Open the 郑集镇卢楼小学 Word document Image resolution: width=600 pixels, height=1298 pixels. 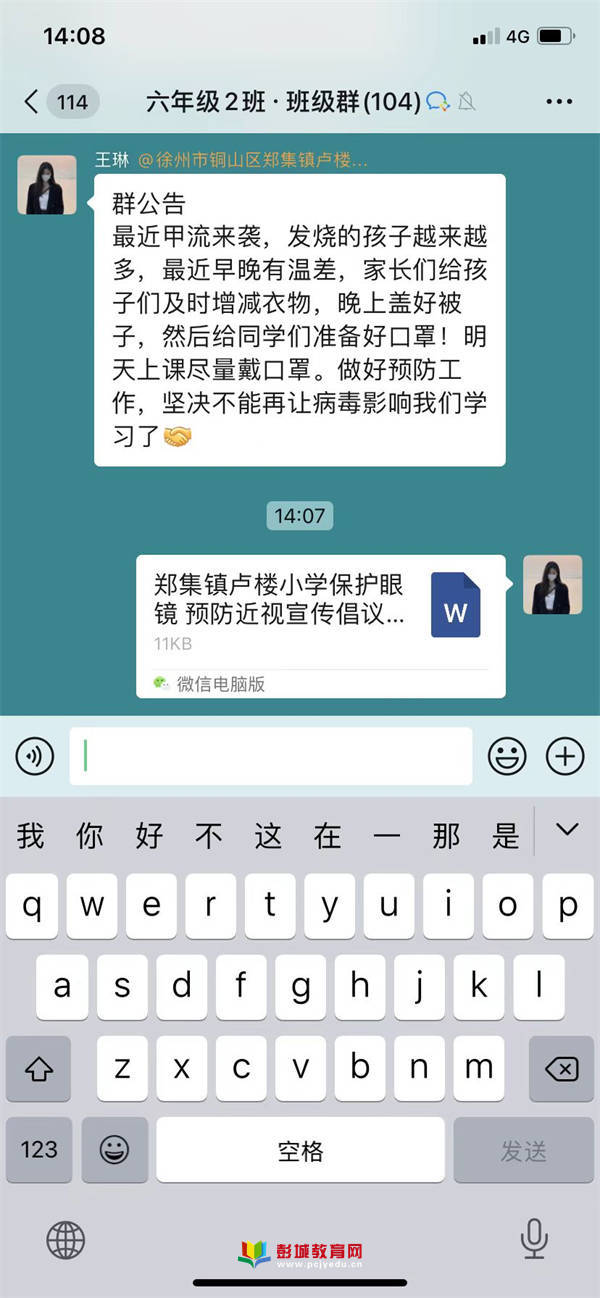pyautogui.click(x=320, y=611)
